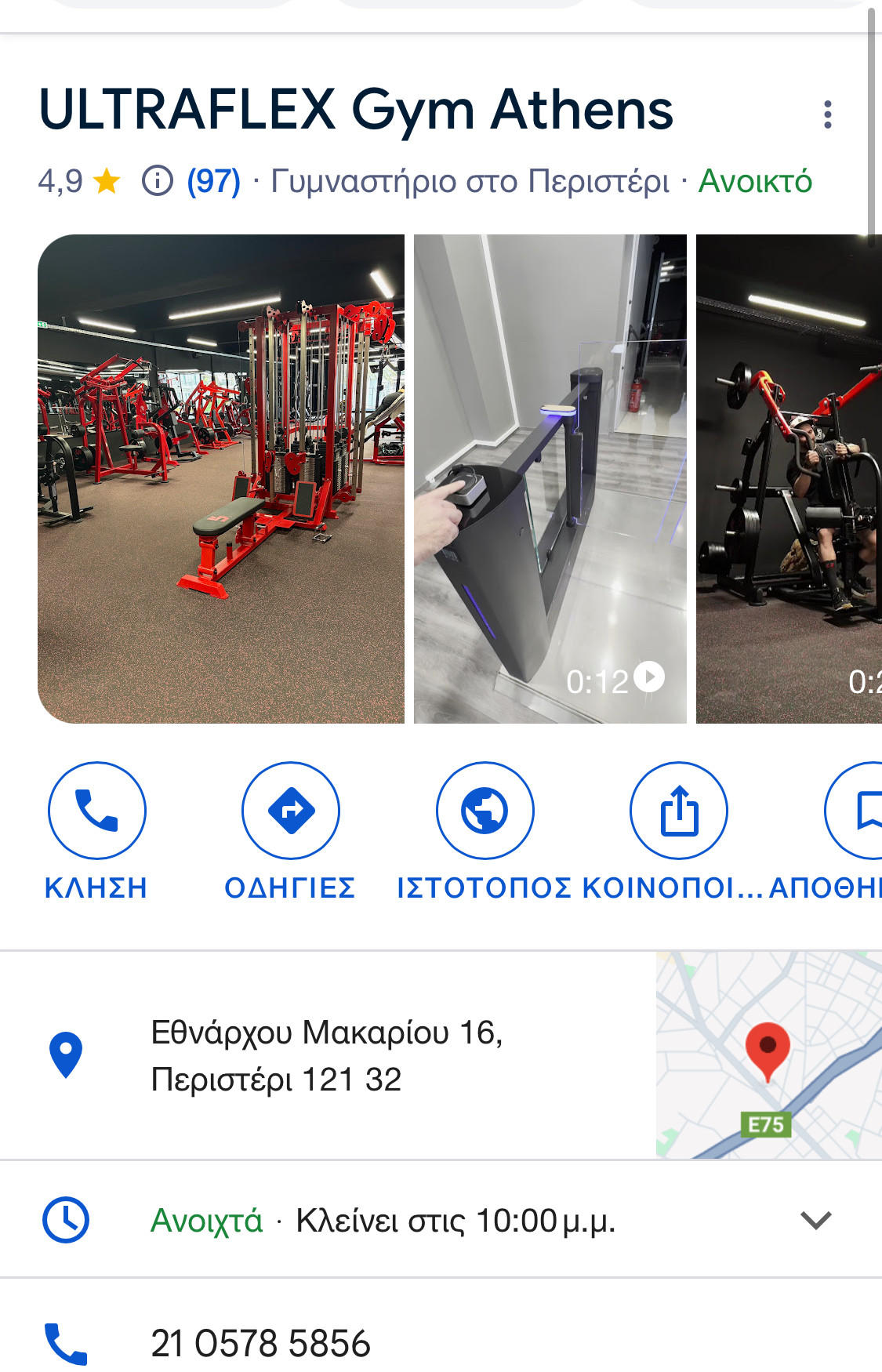The height and width of the screenshot is (1372, 882).
Task: Call phone number 21 0578 5856
Action: coord(260,1342)
